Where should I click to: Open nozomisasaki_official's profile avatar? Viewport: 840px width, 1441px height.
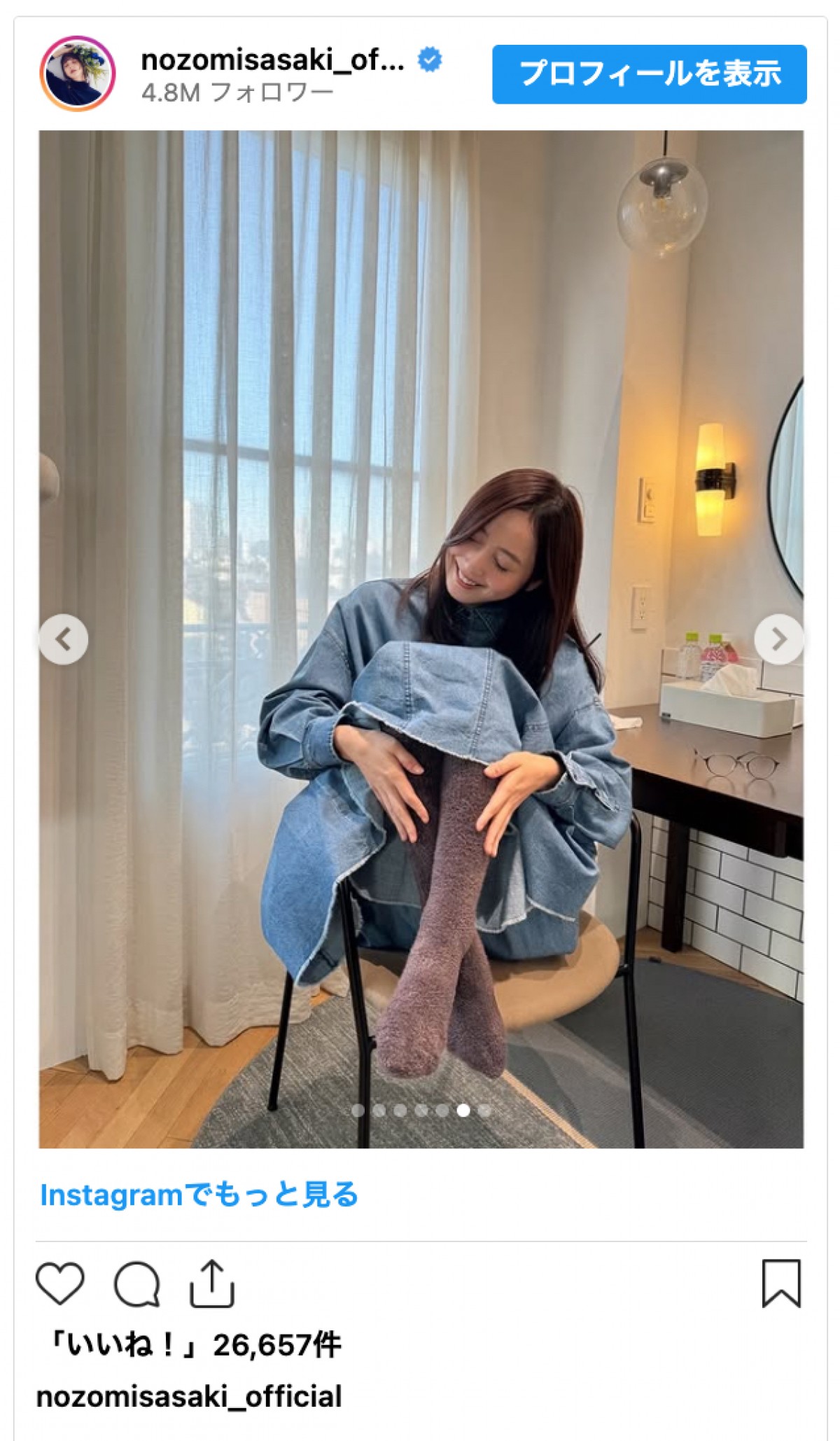78,74
